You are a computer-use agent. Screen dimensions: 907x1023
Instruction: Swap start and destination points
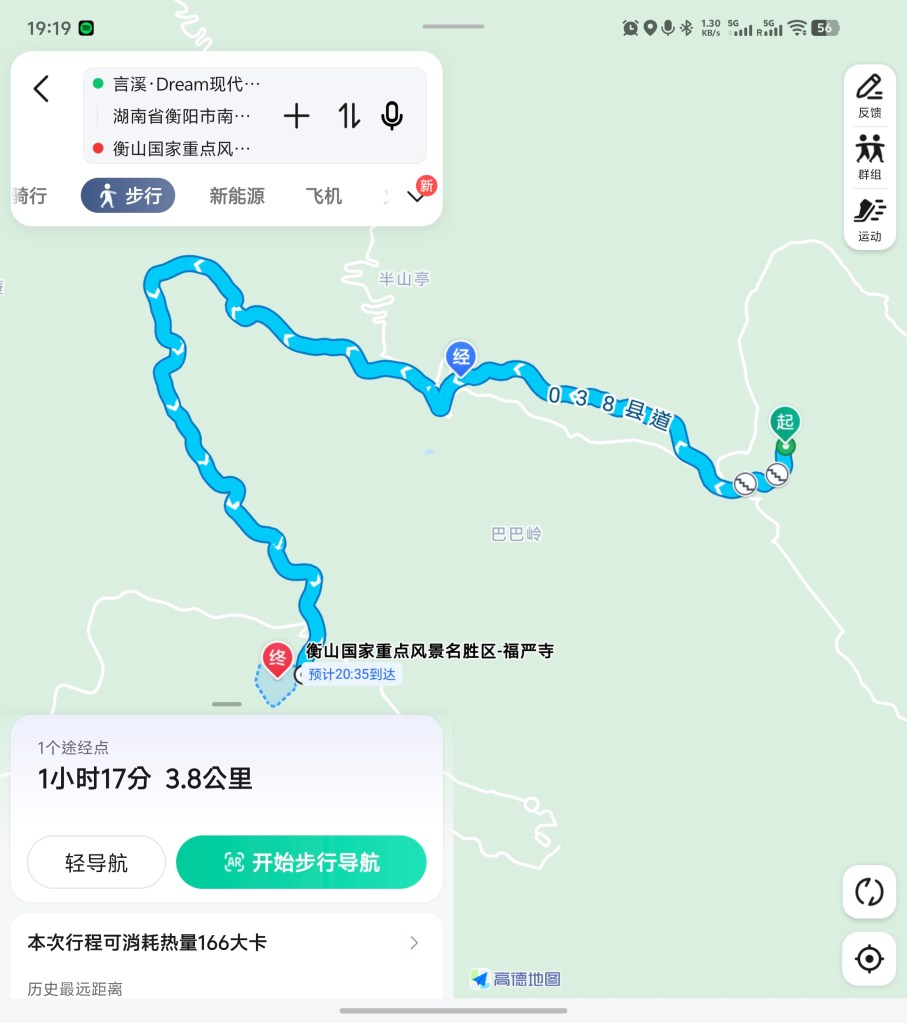(x=348, y=116)
